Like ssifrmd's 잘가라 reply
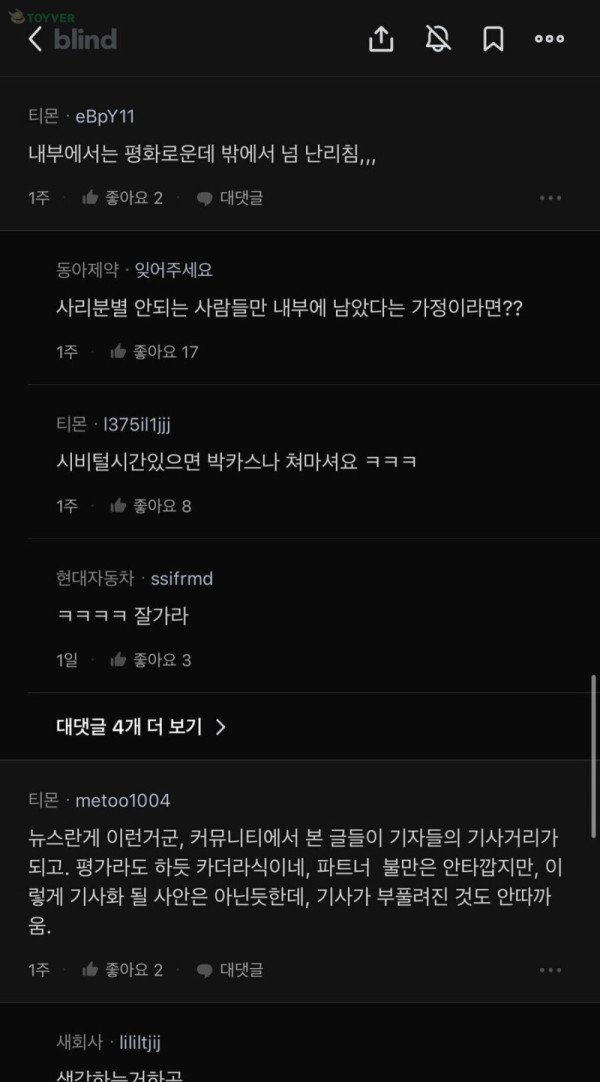This screenshot has height=1082, width=600. [150, 660]
